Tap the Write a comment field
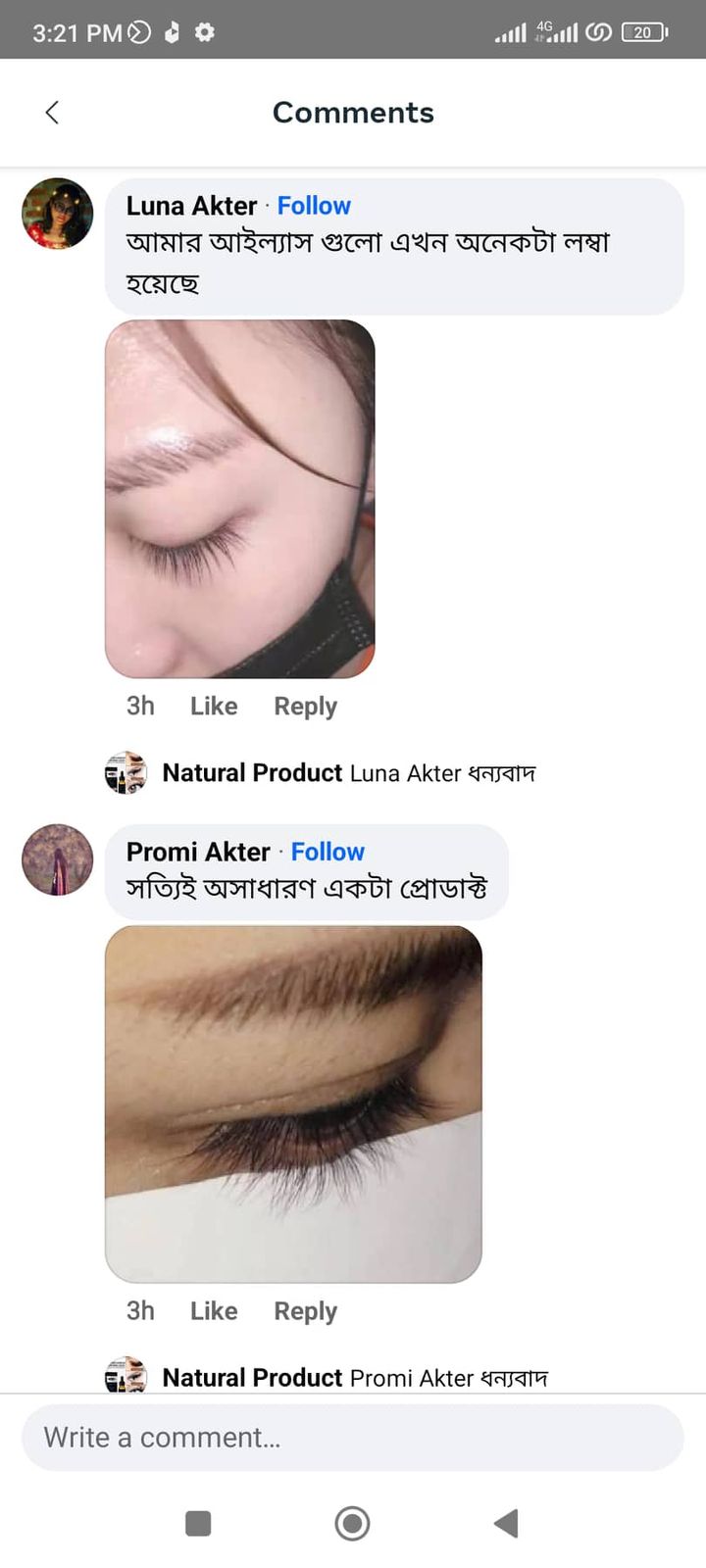Image resolution: width=706 pixels, height=1568 pixels. (352, 1437)
